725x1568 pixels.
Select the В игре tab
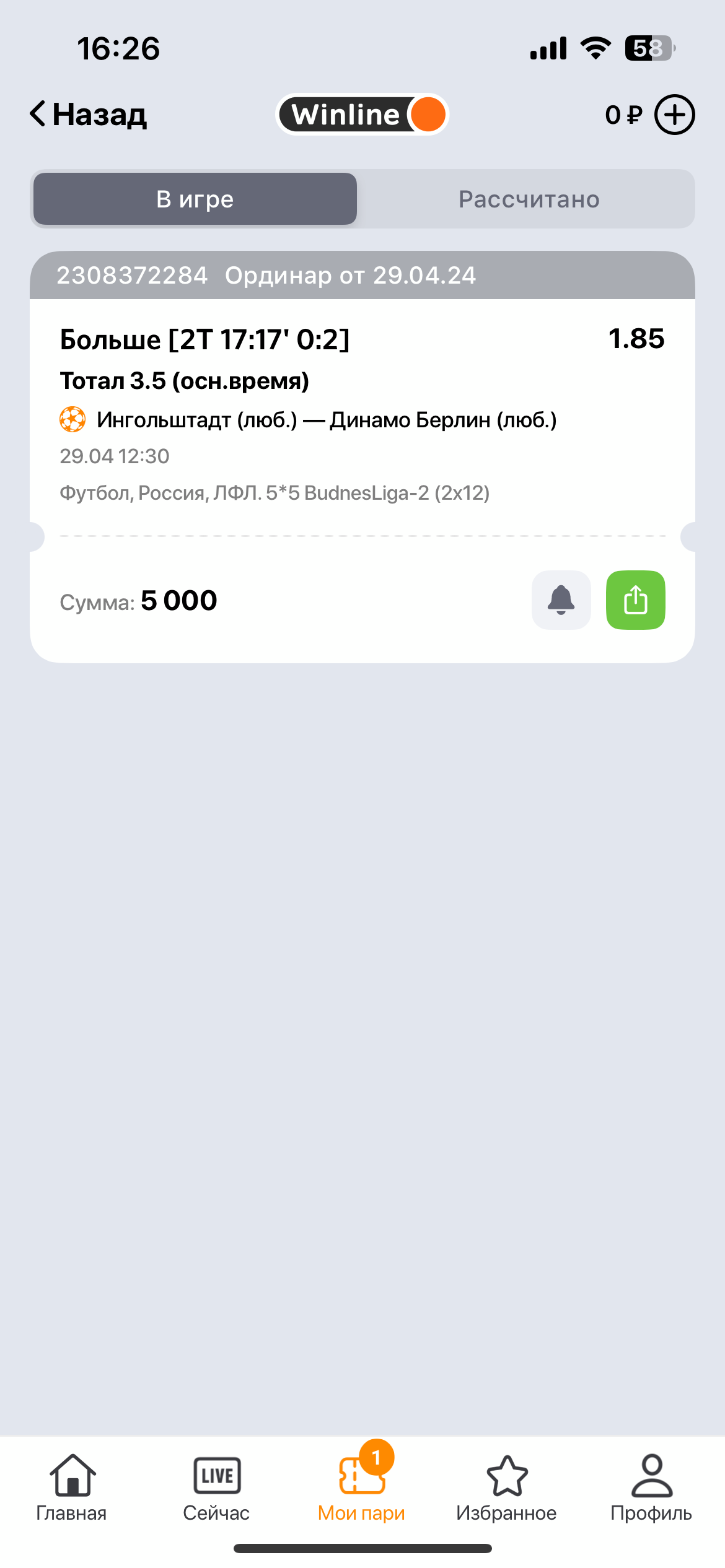click(x=195, y=199)
